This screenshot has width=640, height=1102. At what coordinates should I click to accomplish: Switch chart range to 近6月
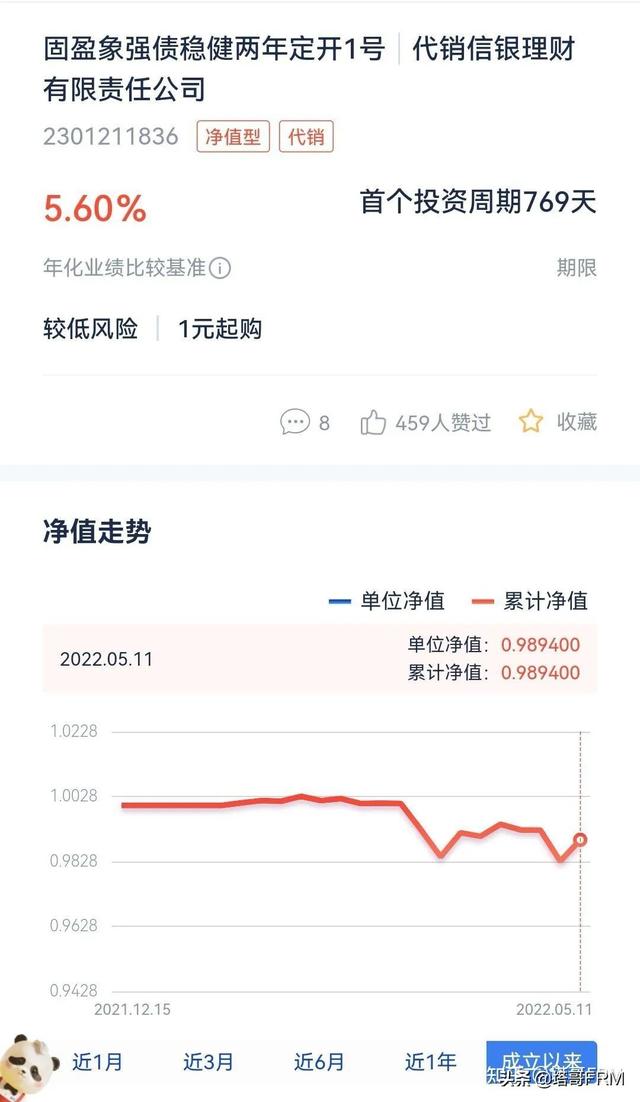click(x=319, y=1062)
